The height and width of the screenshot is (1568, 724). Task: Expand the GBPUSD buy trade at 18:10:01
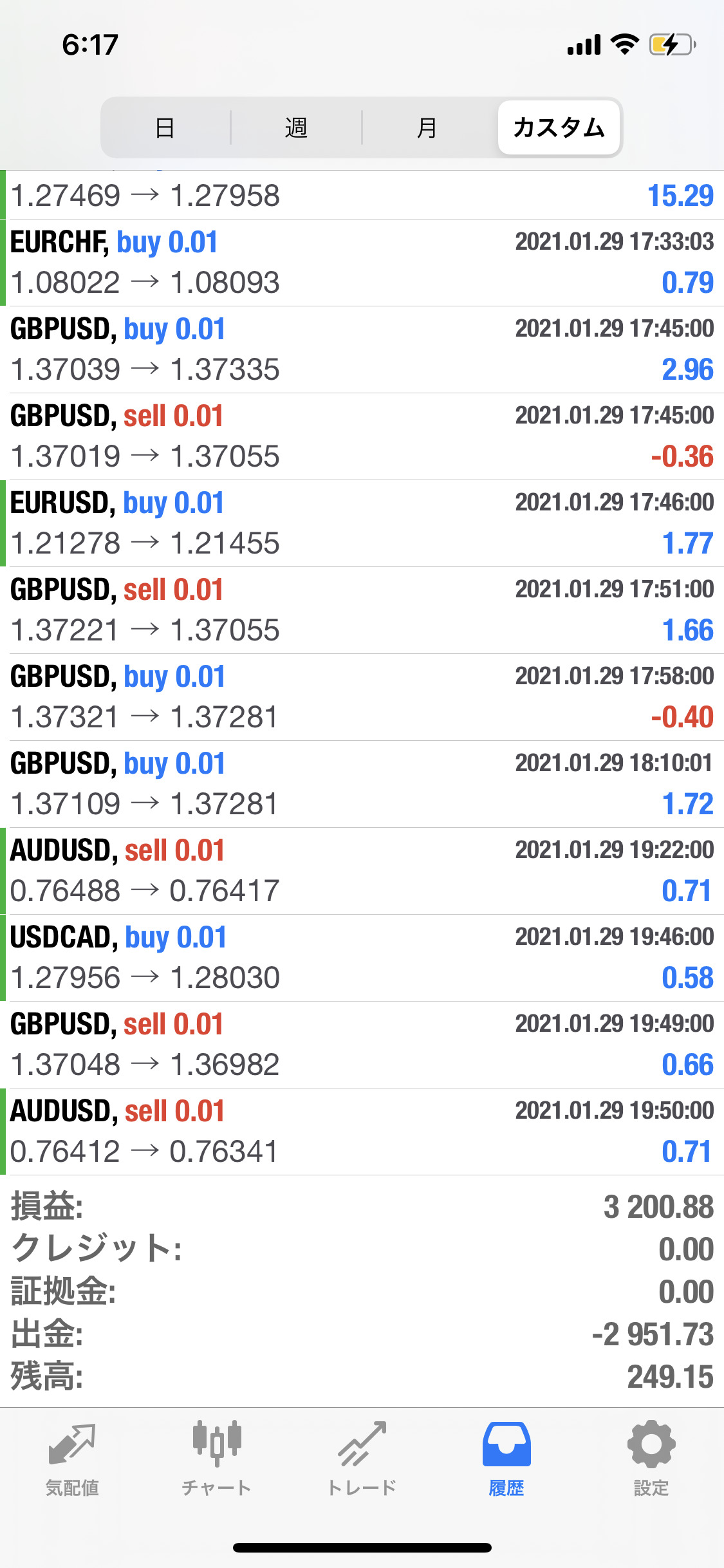click(x=362, y=784)
